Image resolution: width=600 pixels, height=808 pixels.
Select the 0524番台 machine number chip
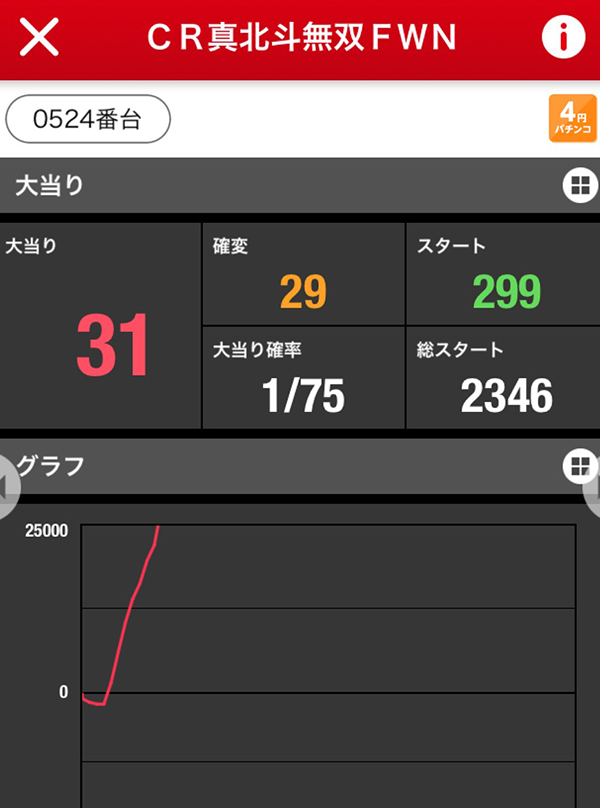[x=88, y=120]
